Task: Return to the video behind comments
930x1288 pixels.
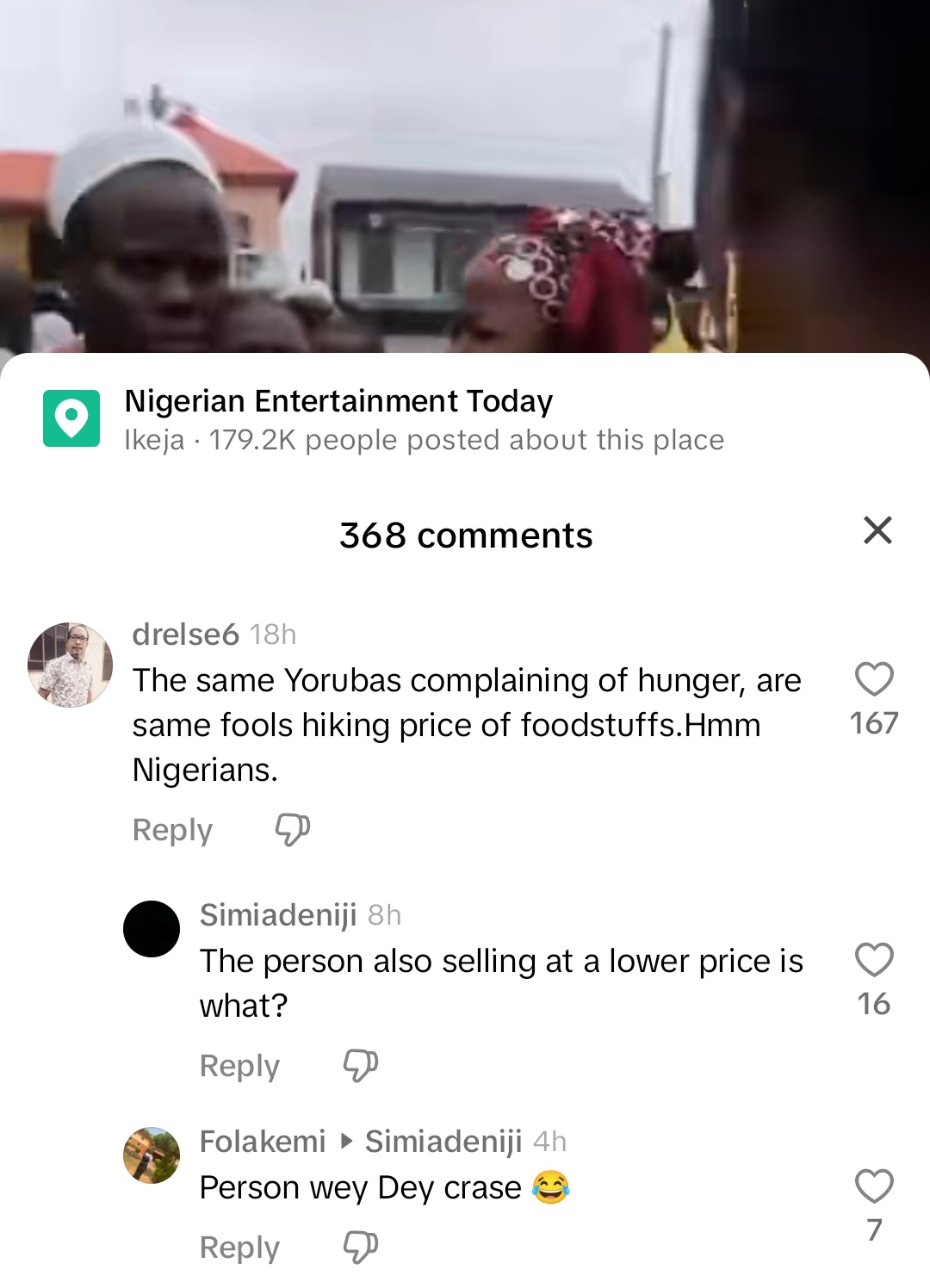Action: point(465,172)
